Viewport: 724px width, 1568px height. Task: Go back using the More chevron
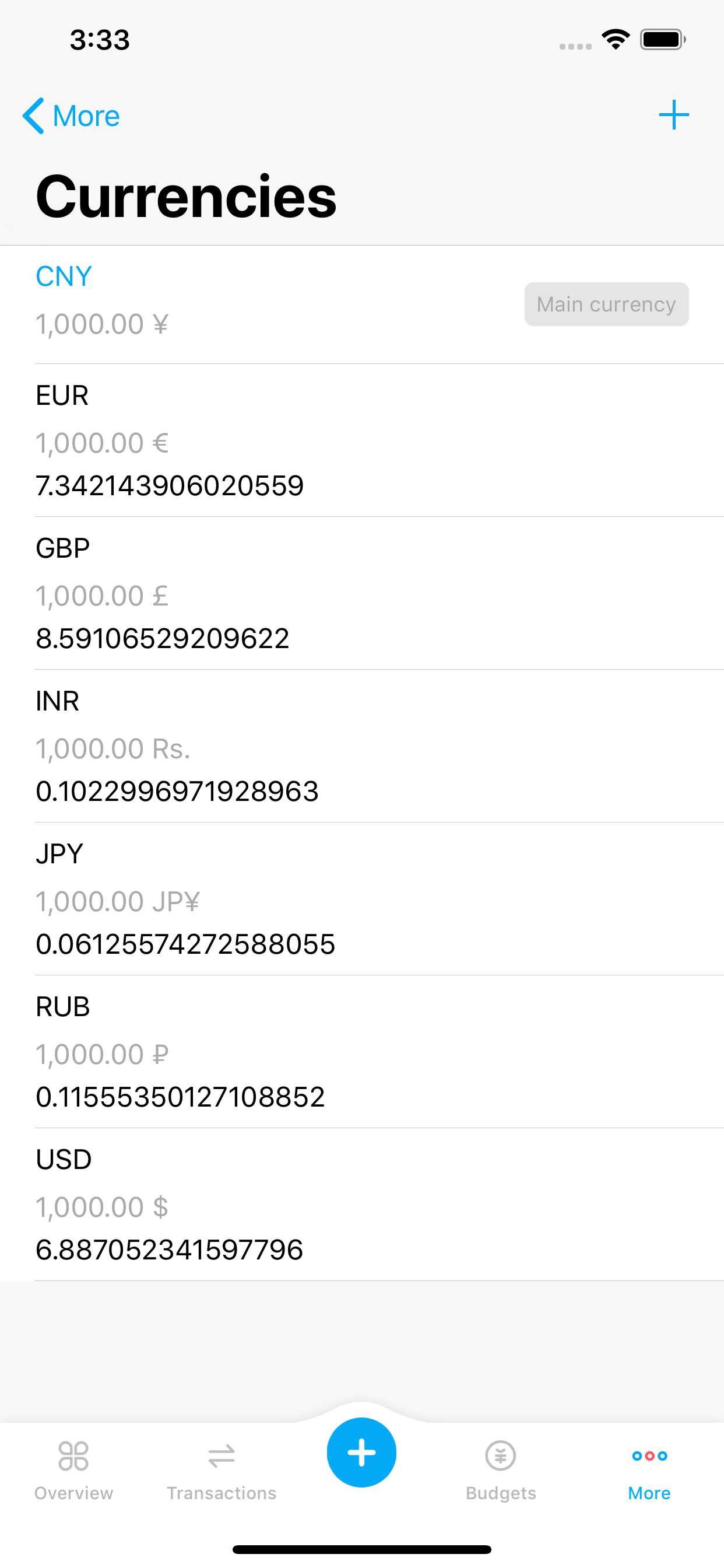tap(72, 116)
